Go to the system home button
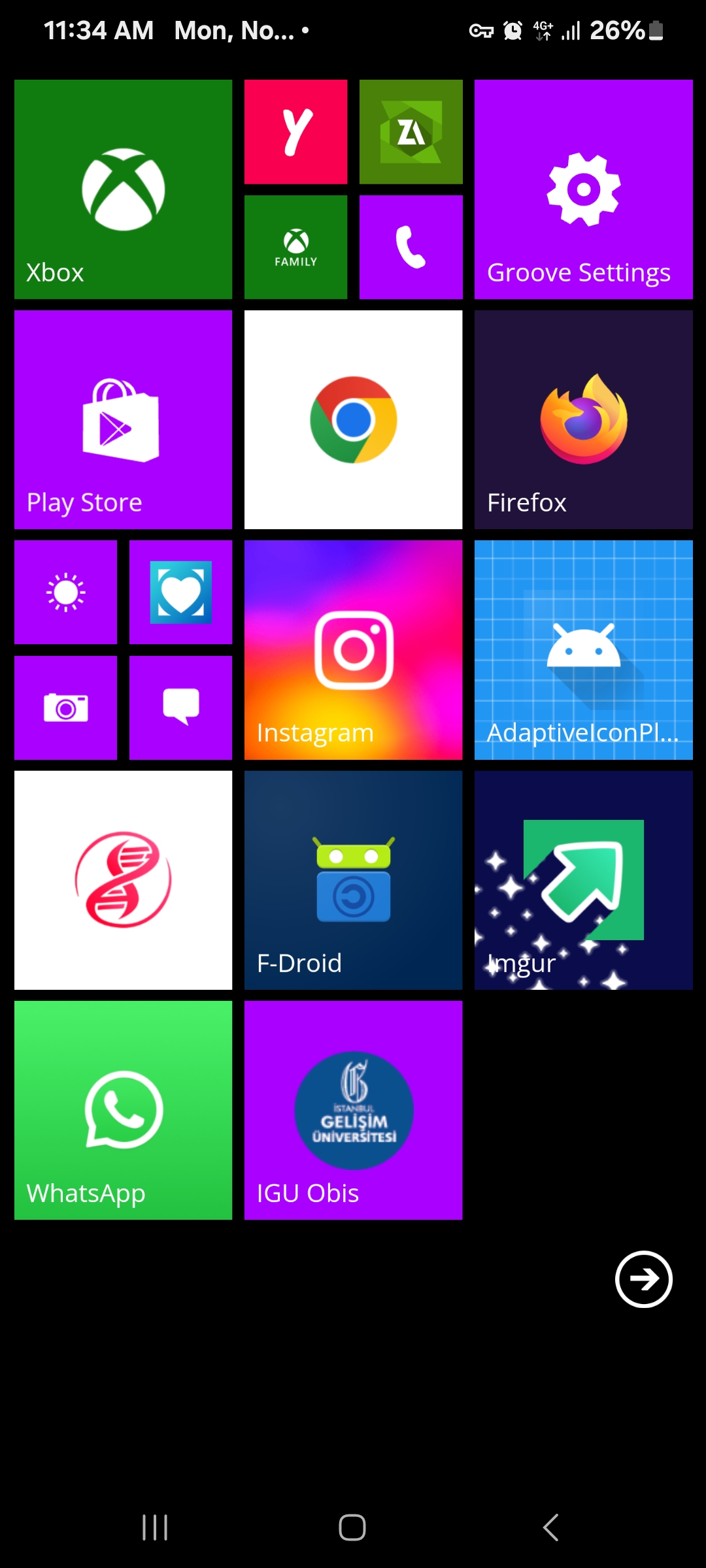This screenshot has height=1568, width=706. (x=352, y=1527)
